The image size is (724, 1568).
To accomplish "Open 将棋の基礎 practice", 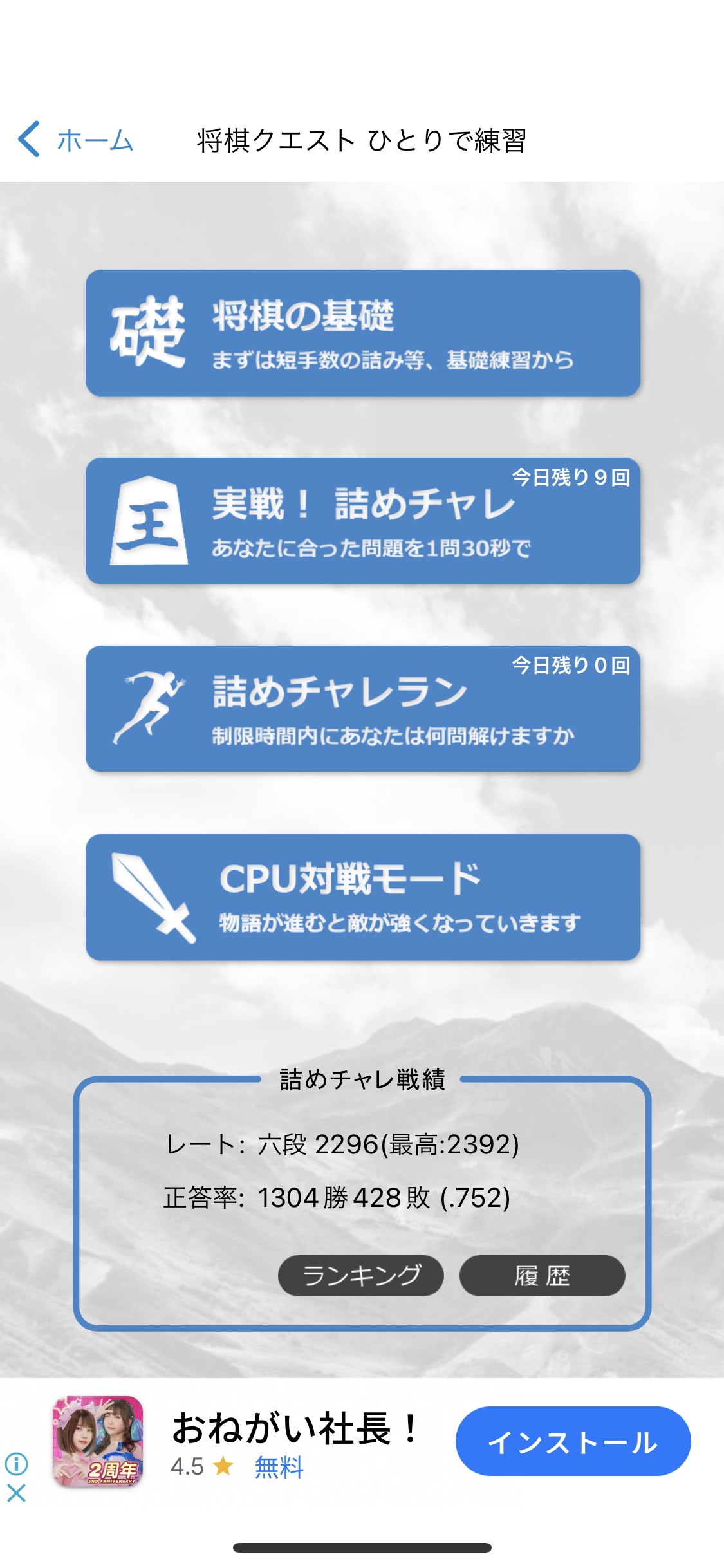I will pos(363,333).
